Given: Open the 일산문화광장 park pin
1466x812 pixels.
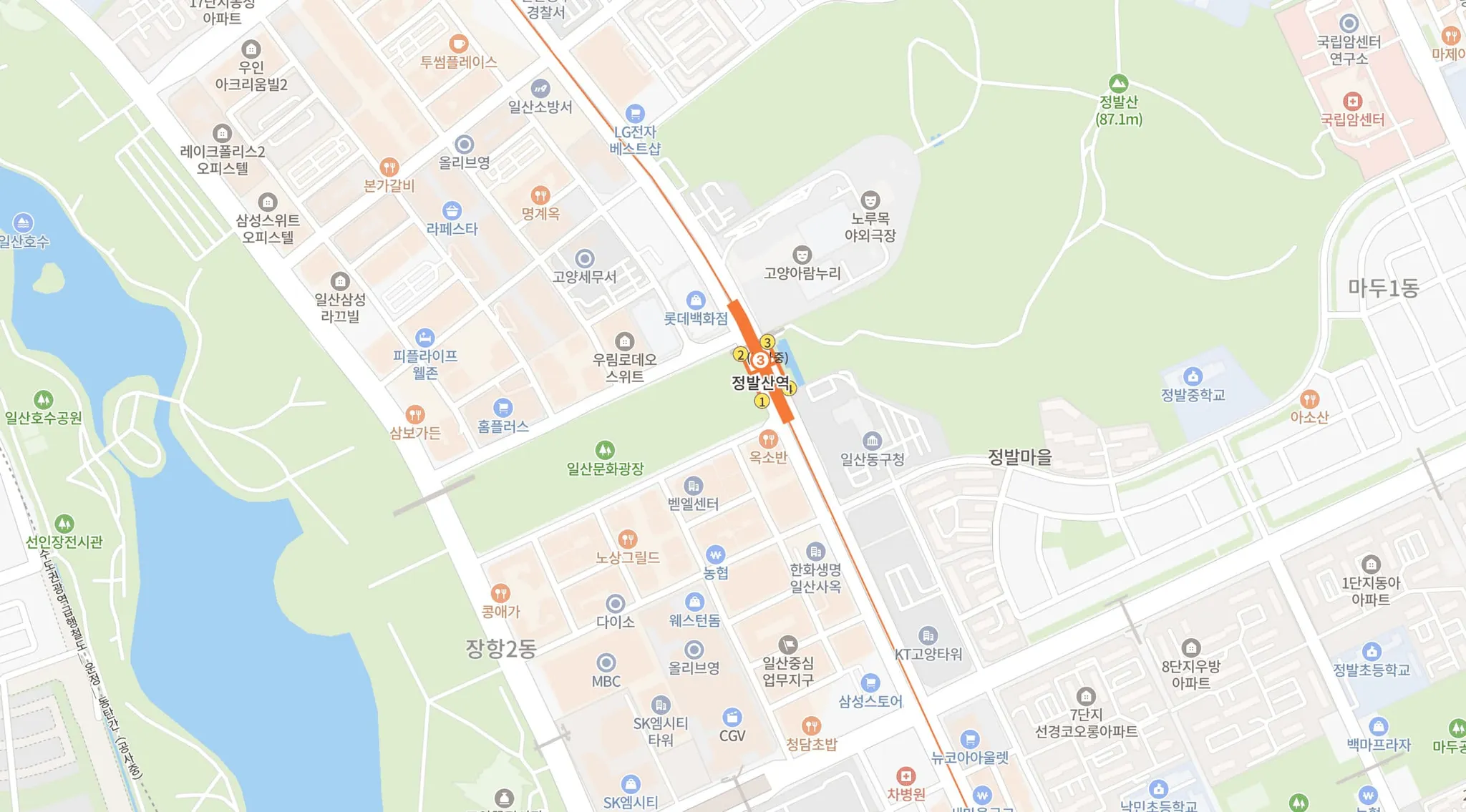Looking at the screenshot, I should click(605, 450).
